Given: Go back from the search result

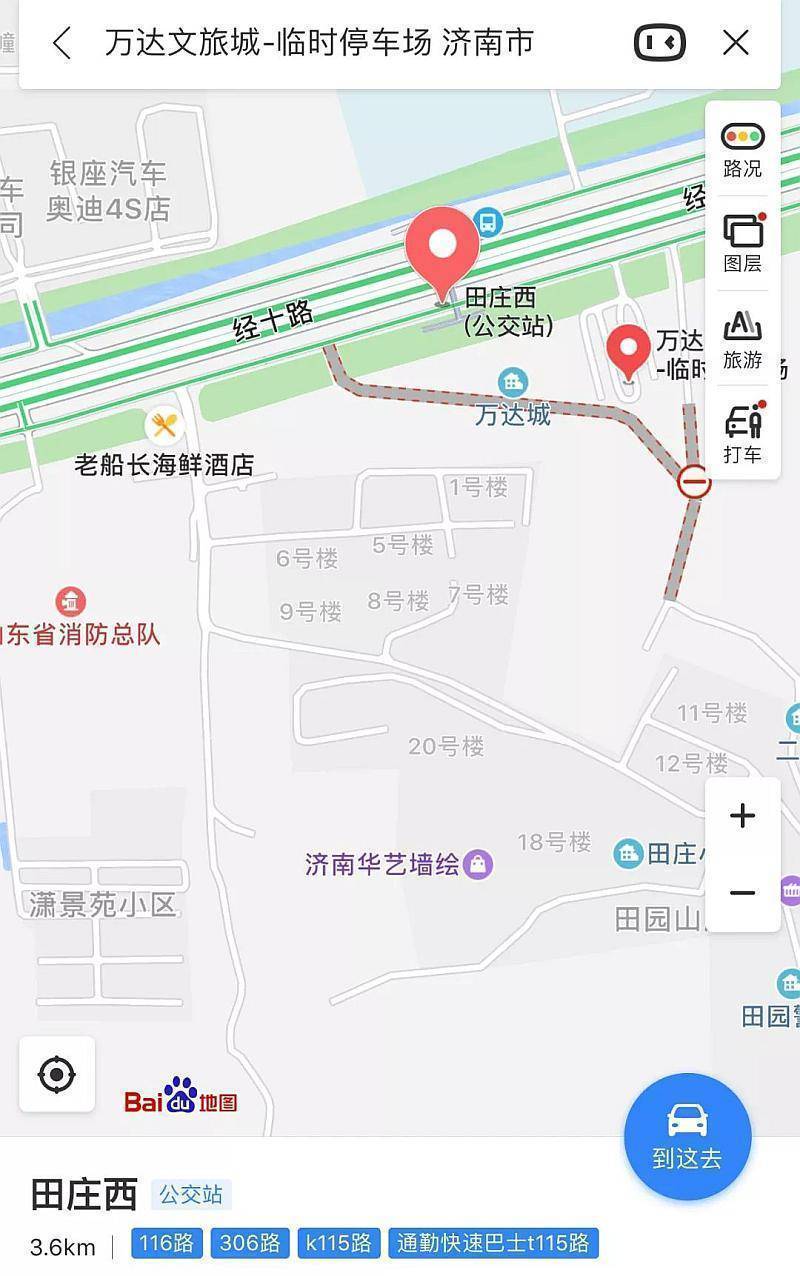Looking at the screenshot, I should pyautogui.click(x=62, y=43).
